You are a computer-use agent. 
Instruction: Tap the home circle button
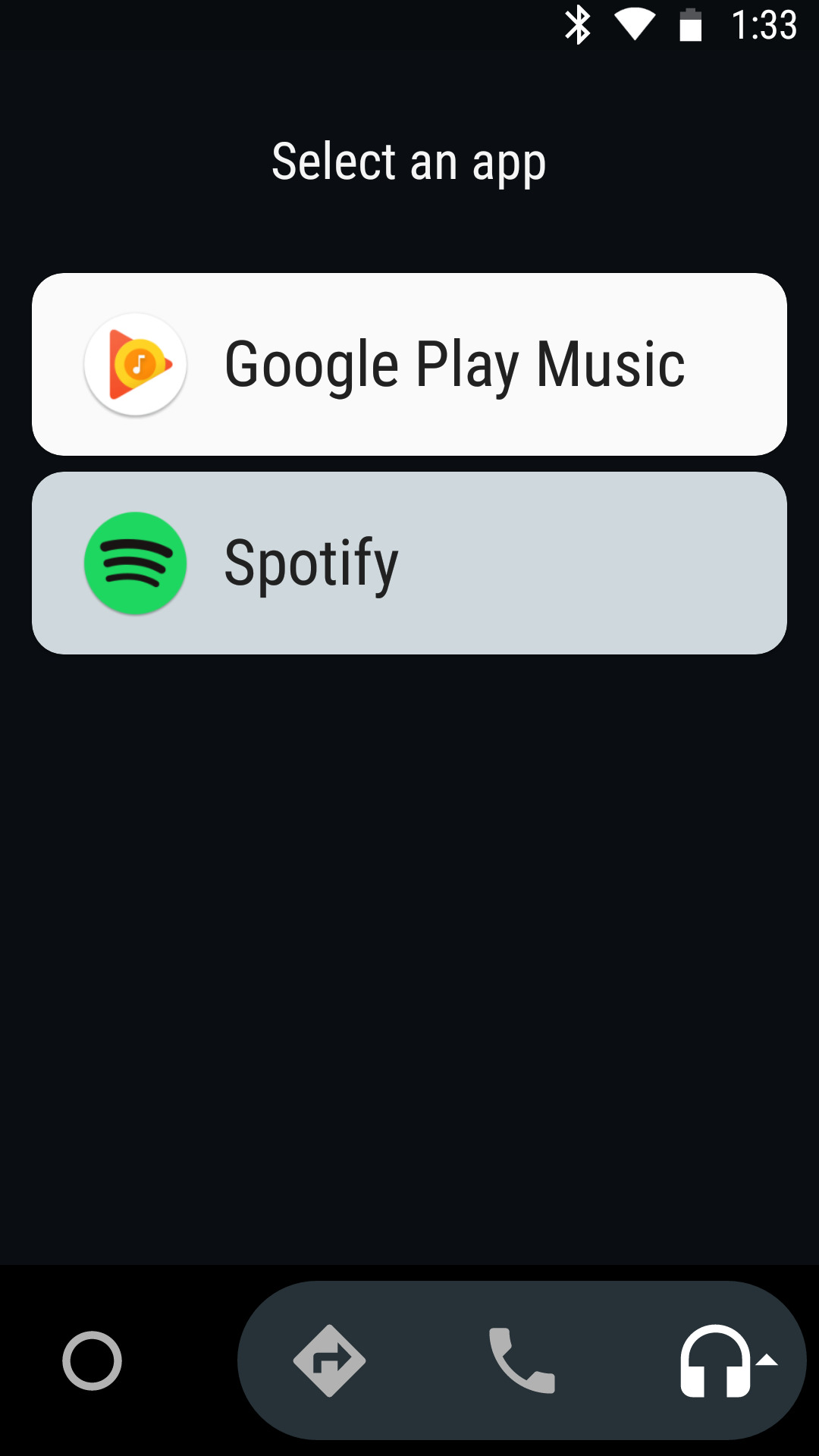92,1361
